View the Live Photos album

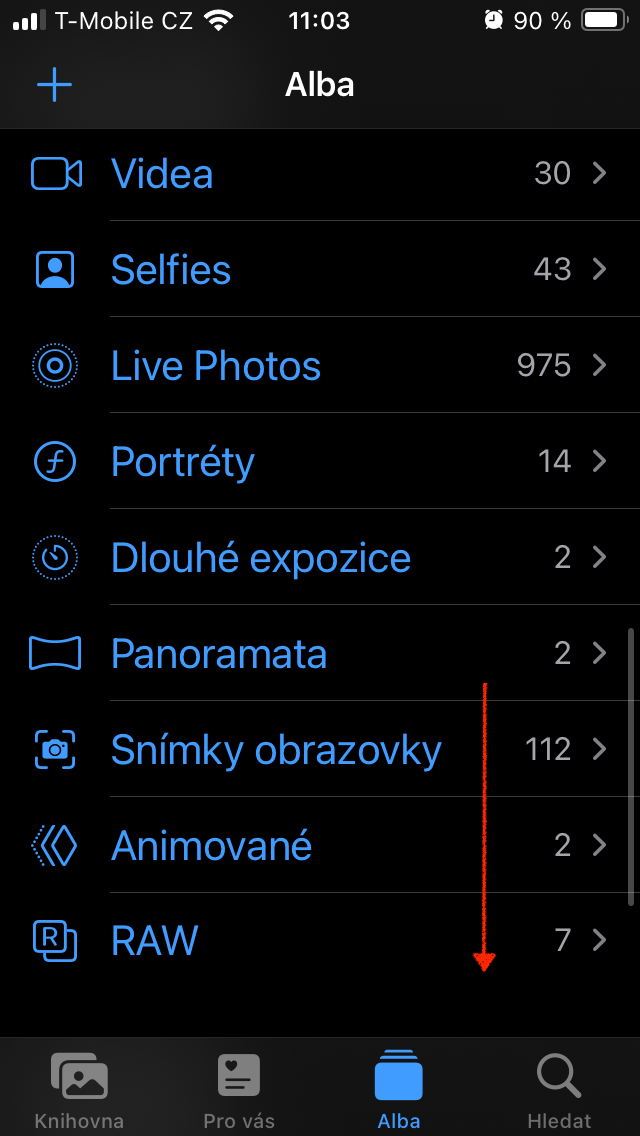coord(216,366)
